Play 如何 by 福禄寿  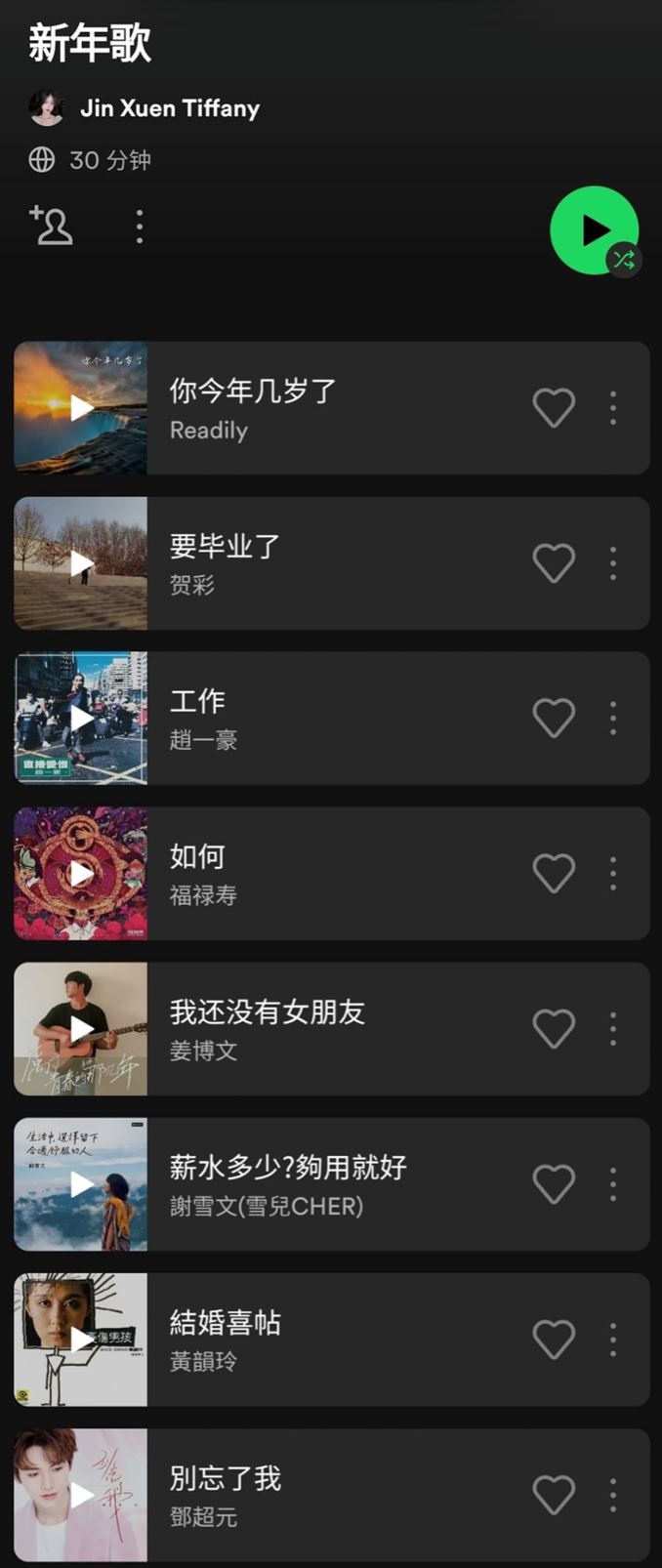(81, 874)
